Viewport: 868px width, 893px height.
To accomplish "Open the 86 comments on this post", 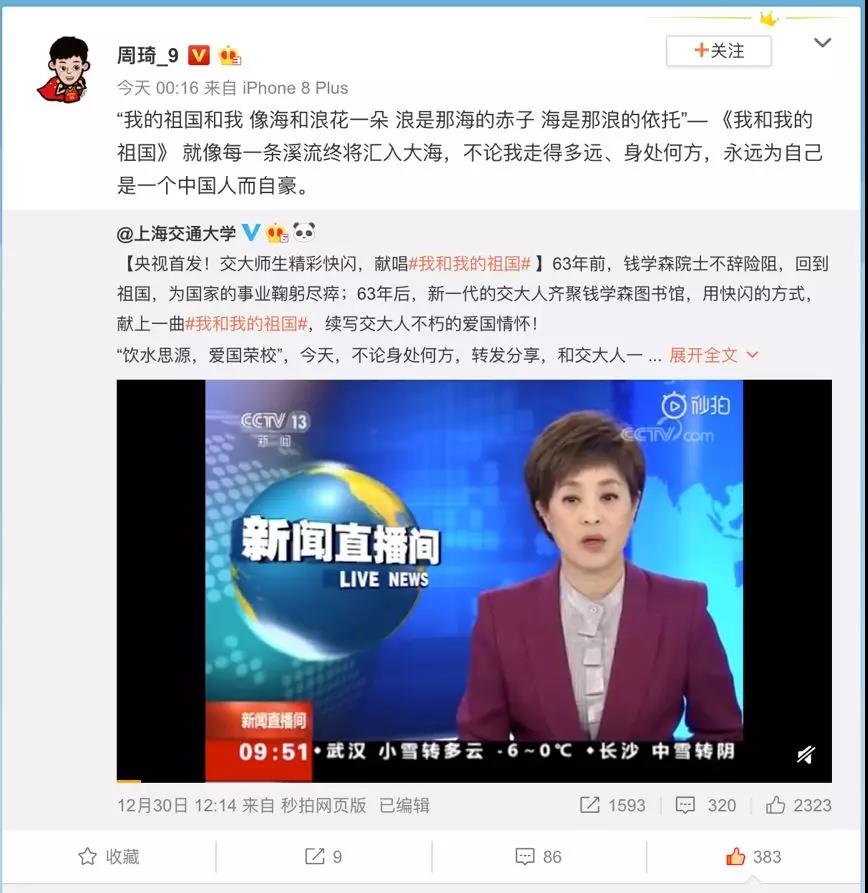I will 538,856.
